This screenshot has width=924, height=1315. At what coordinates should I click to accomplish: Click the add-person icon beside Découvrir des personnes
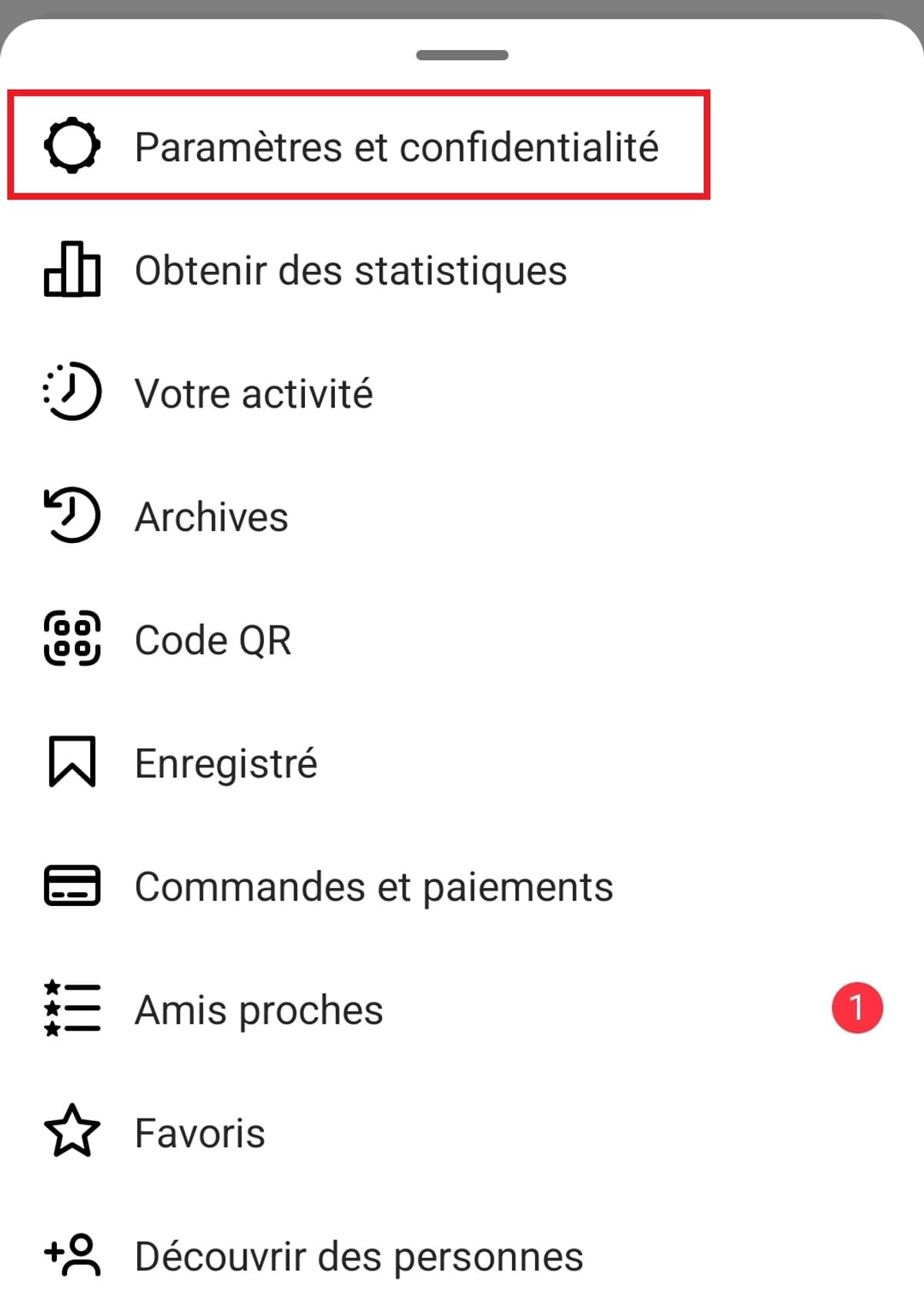coord(73,1254)
